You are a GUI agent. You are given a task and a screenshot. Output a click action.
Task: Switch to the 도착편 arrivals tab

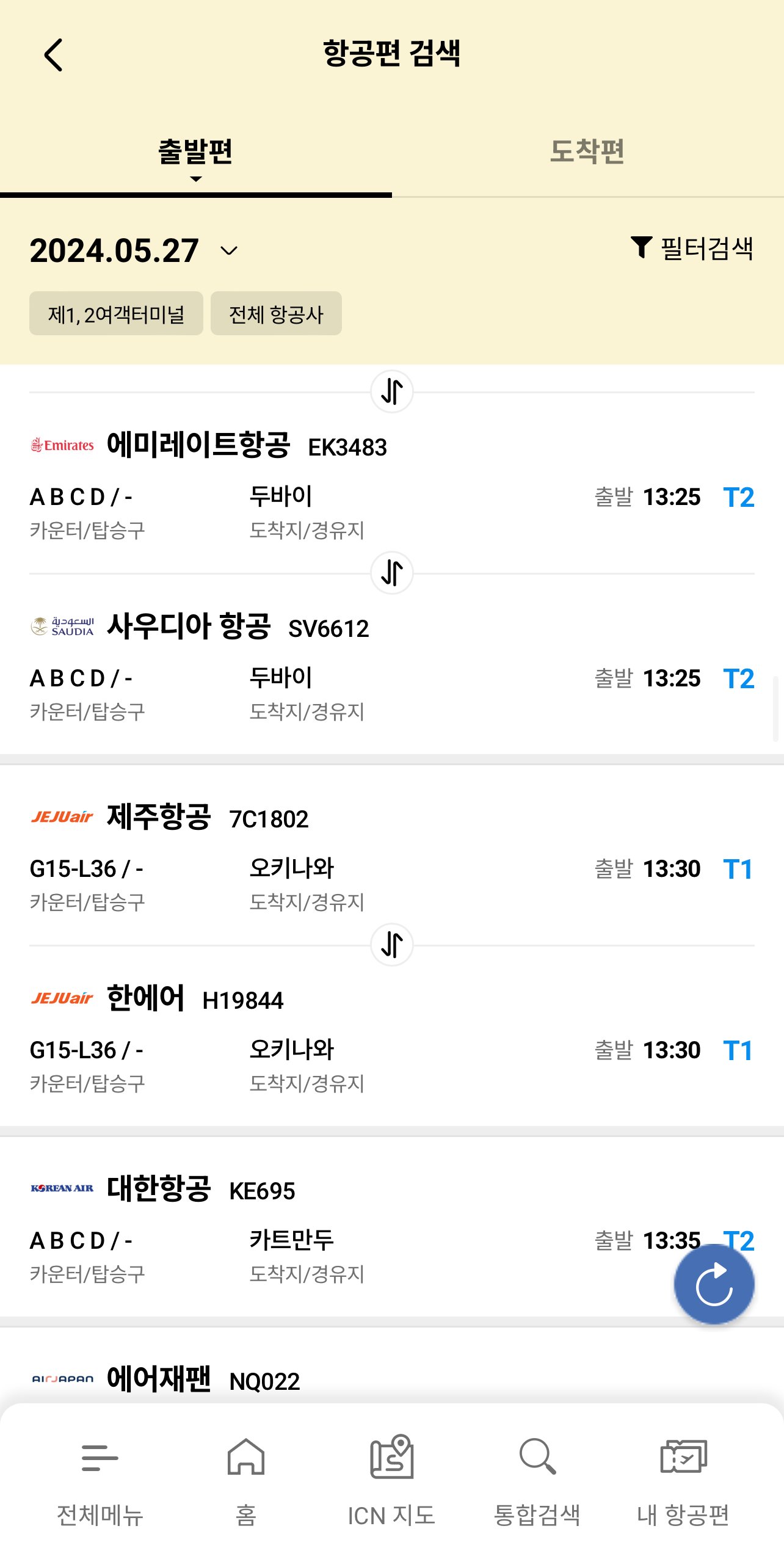(x=588, y=153)
